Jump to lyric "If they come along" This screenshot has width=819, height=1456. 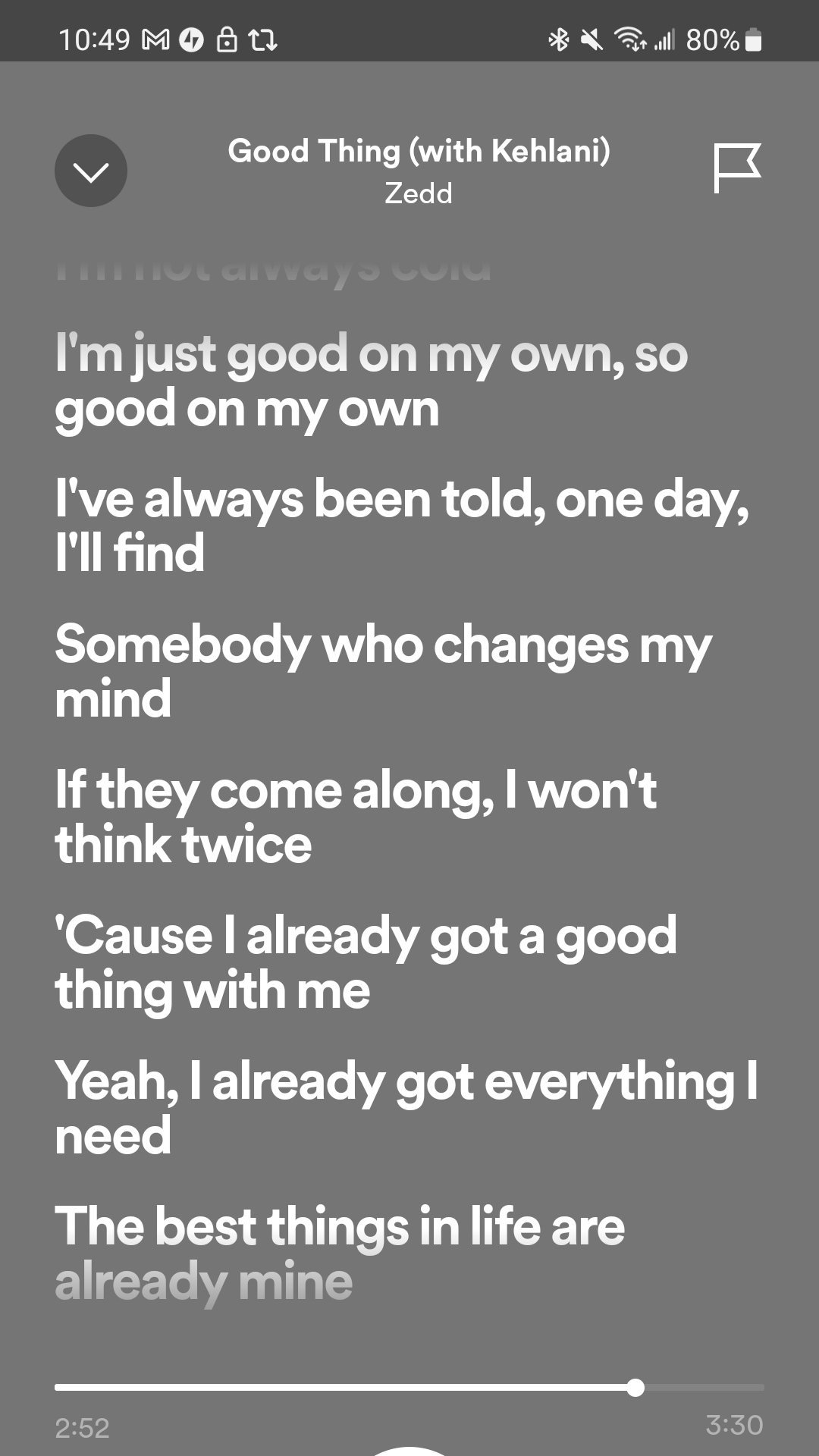[x=356, y=817]
